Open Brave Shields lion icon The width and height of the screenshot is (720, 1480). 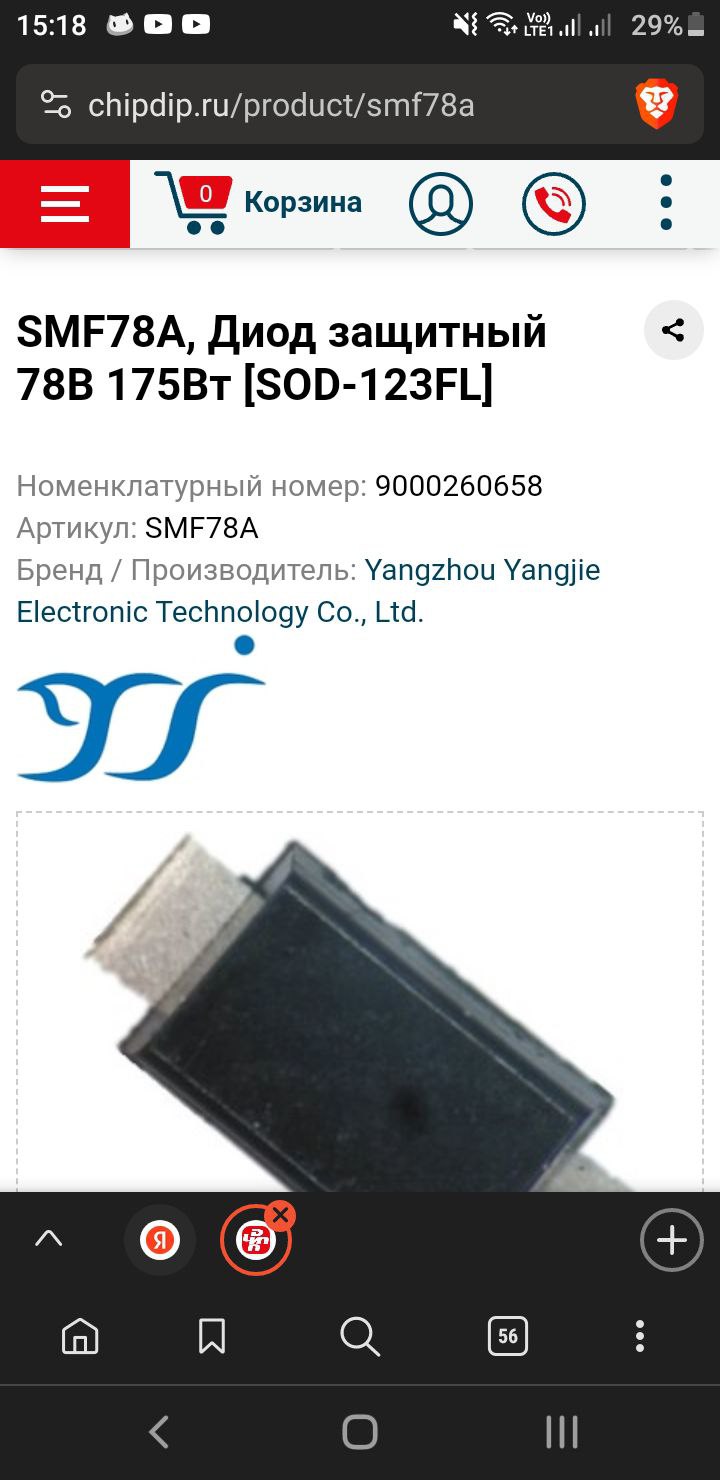tap(656, 104)
